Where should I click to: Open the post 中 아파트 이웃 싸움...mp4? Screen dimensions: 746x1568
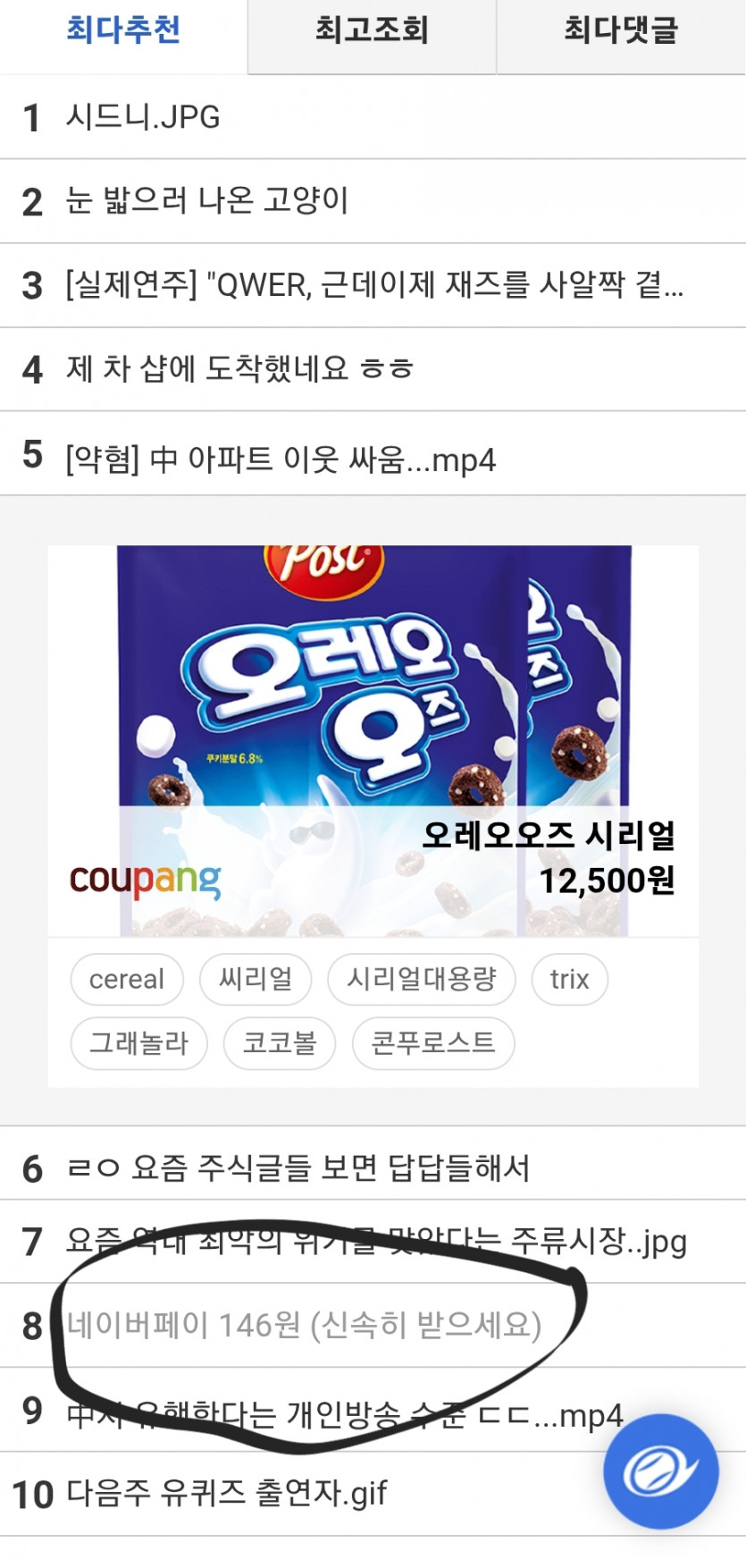(281, 459)
